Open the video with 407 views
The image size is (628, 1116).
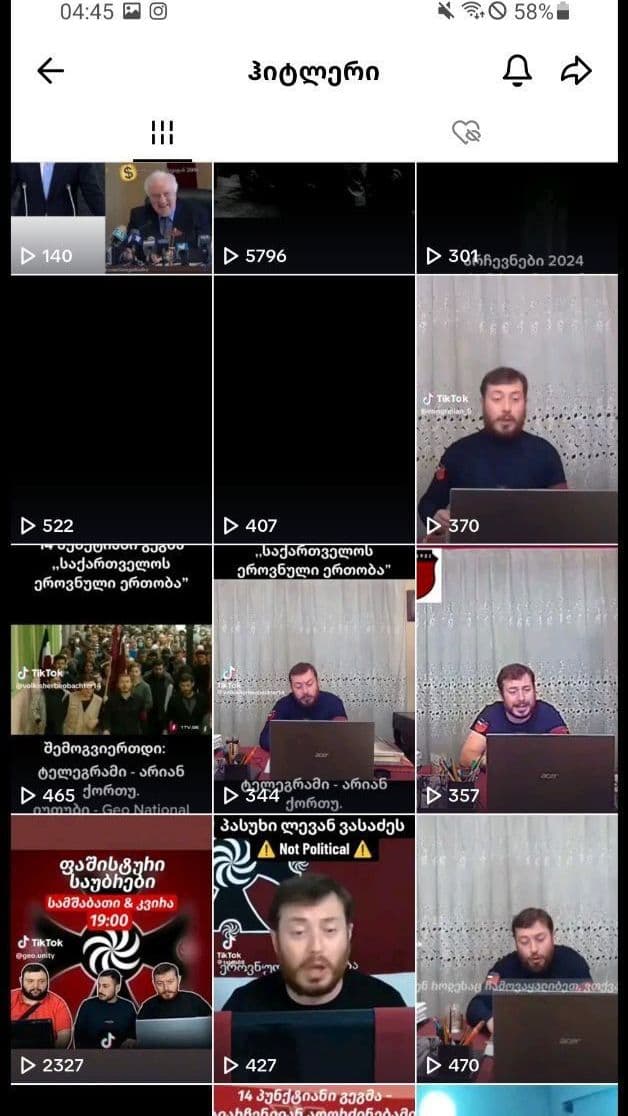pos(314,410)
